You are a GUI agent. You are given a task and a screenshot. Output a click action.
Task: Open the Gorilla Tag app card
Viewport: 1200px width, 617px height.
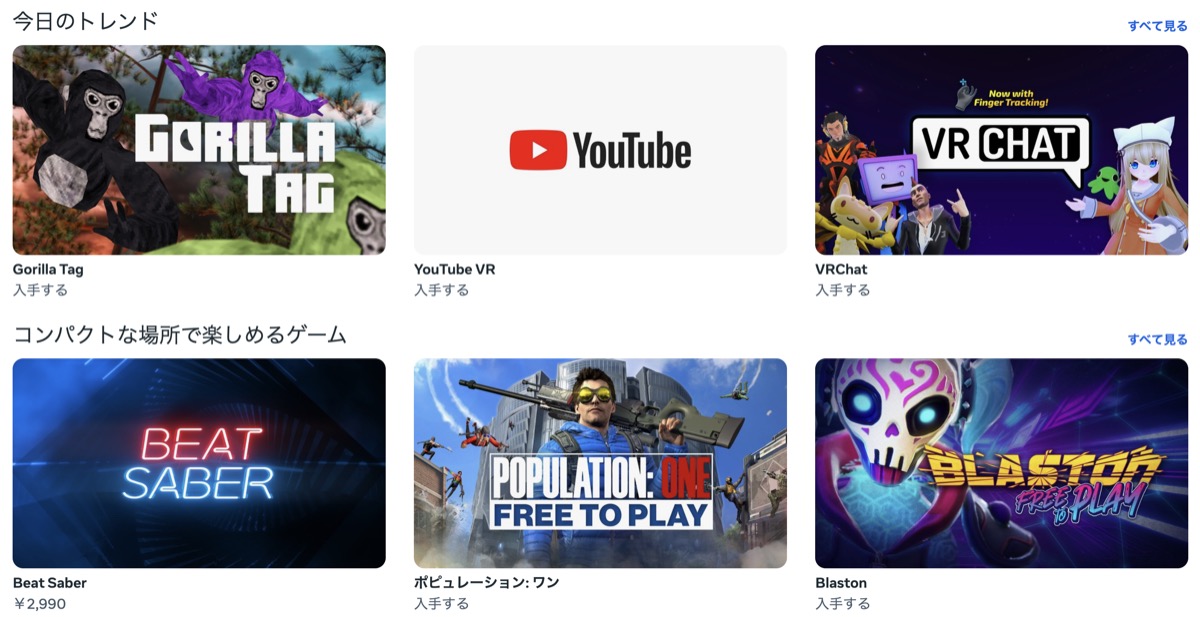199,150
